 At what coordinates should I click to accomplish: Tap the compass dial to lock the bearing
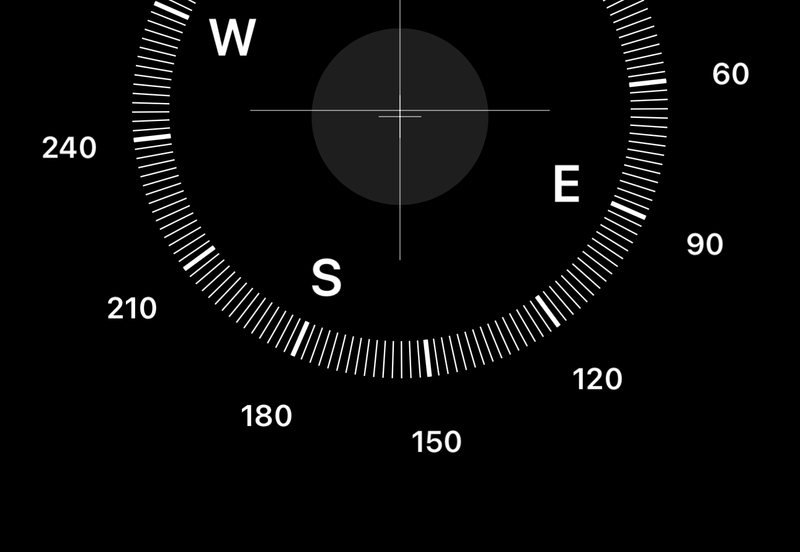click(400, 117)
